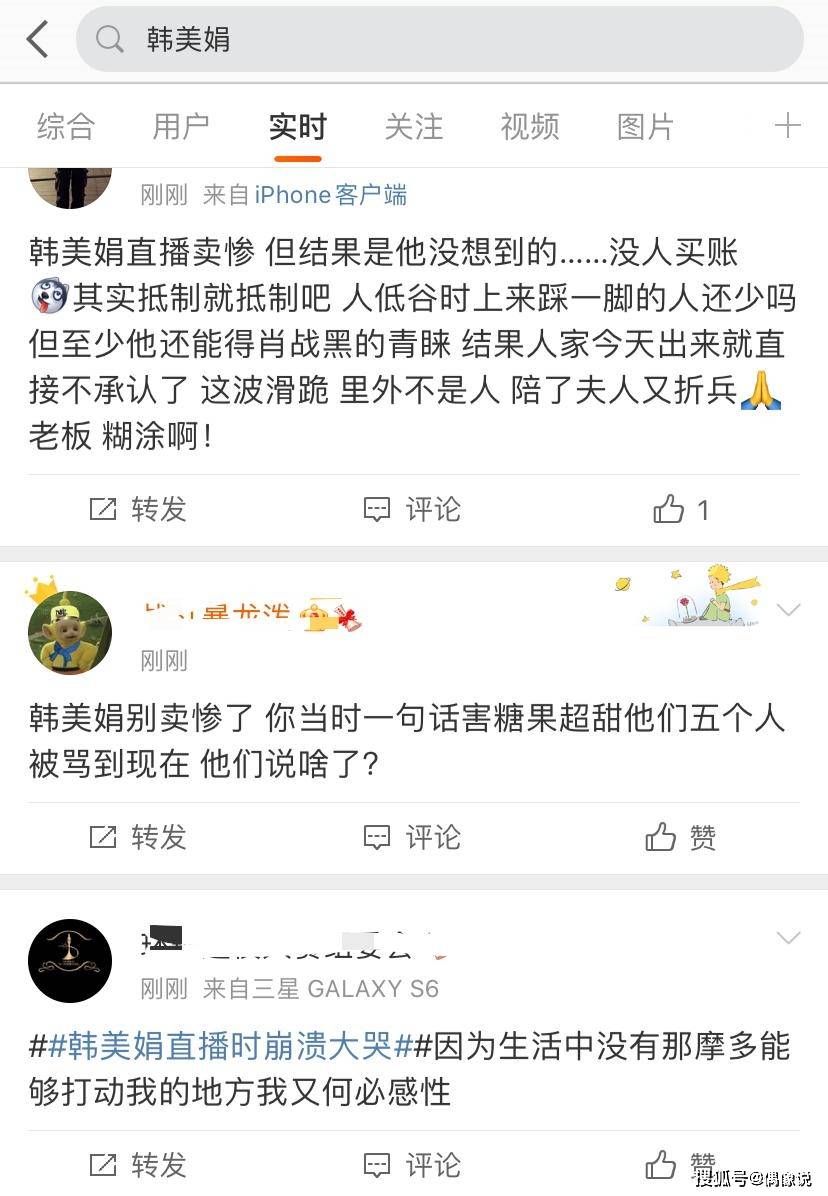This screenshot has height=1196, width=828.
Task: Switch to the 用户 tab
Action: (x=181, y=127)
